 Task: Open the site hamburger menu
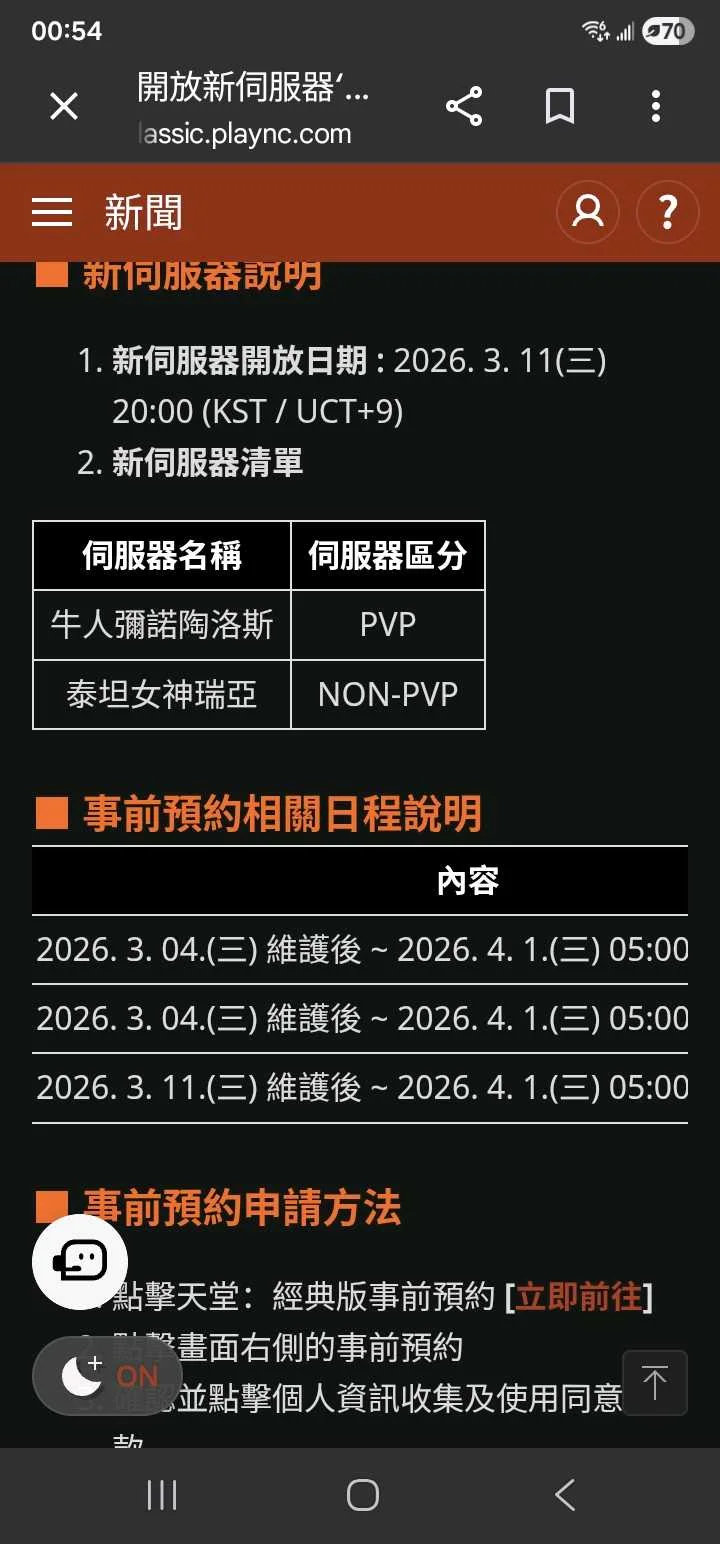tap(52, 212)
